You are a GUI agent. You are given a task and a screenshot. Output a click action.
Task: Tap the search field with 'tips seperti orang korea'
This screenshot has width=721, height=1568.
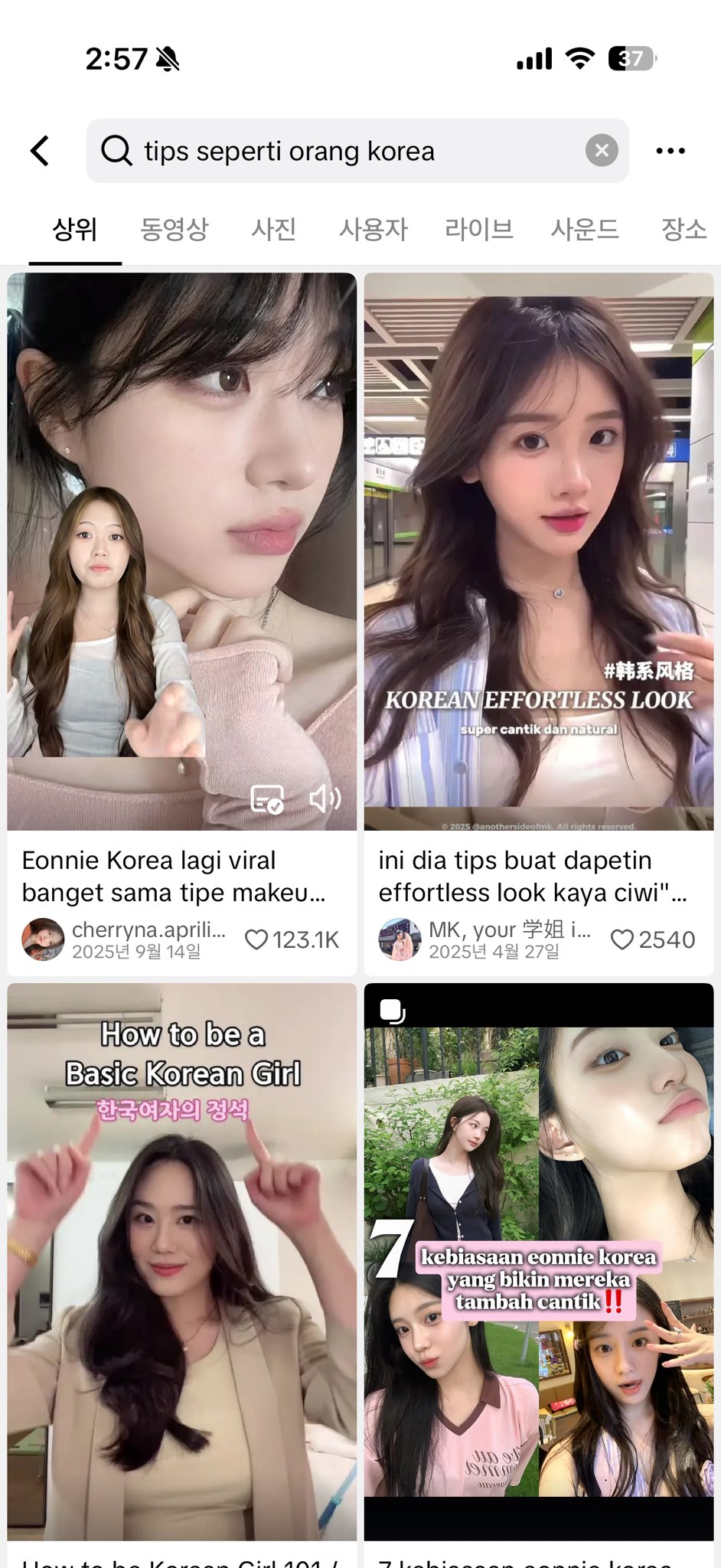344,151
